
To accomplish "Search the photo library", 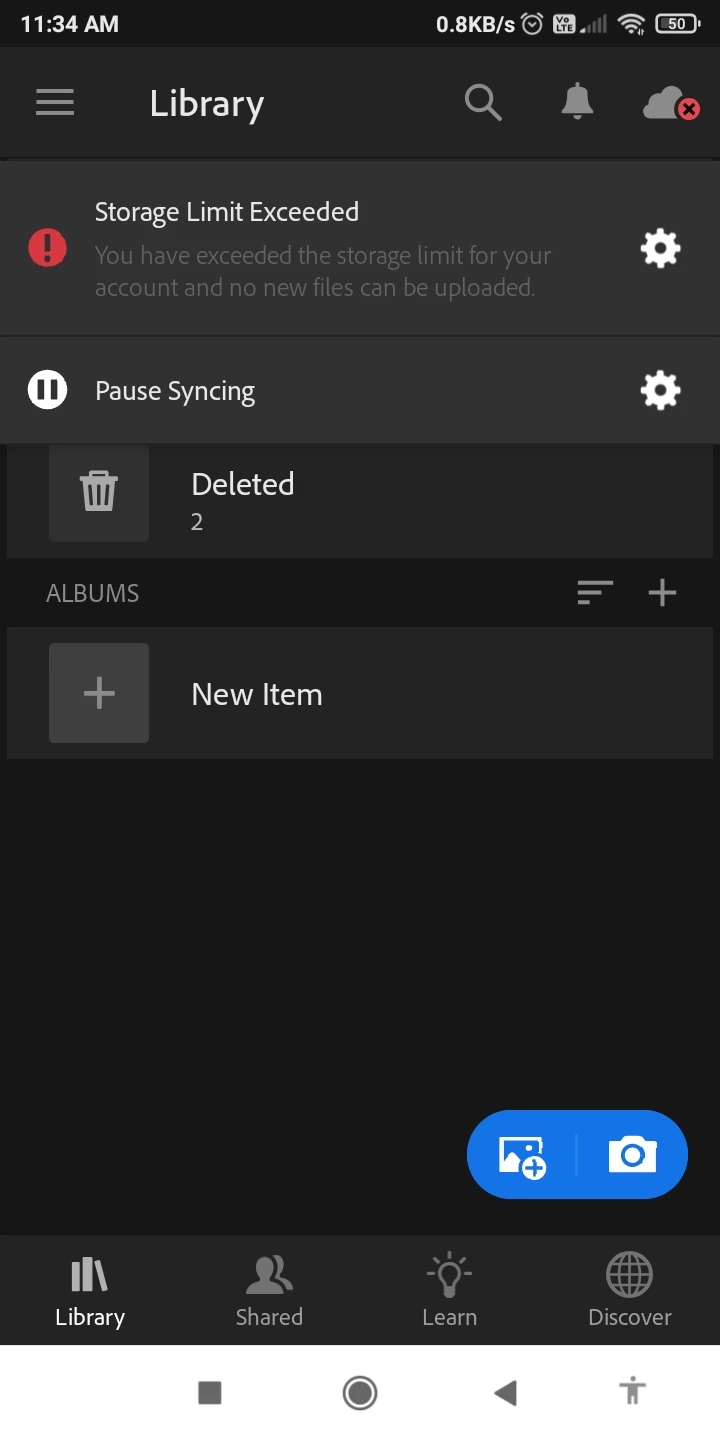I will point(483,103).
